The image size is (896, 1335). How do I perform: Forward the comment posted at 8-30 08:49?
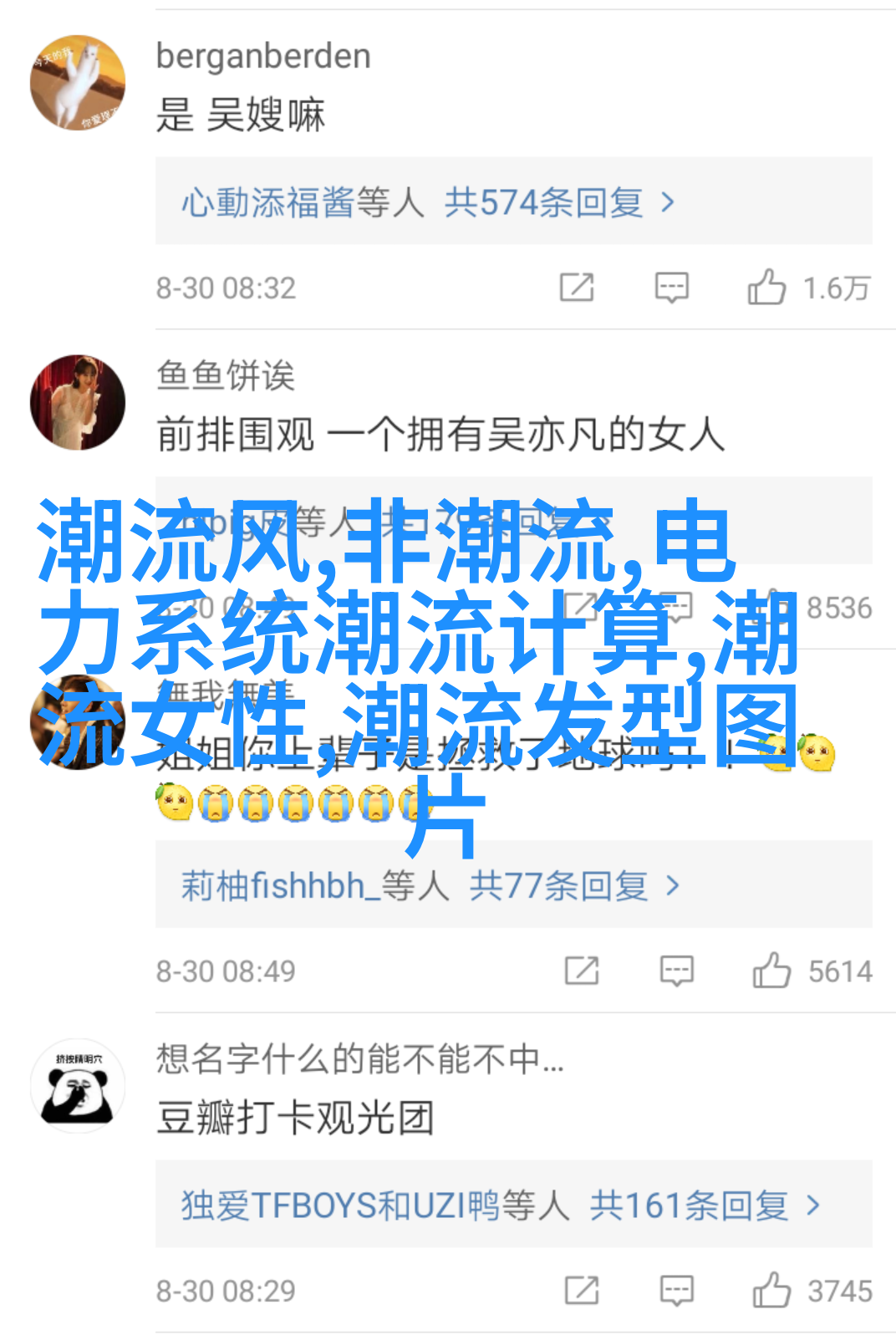coord(582,971)
